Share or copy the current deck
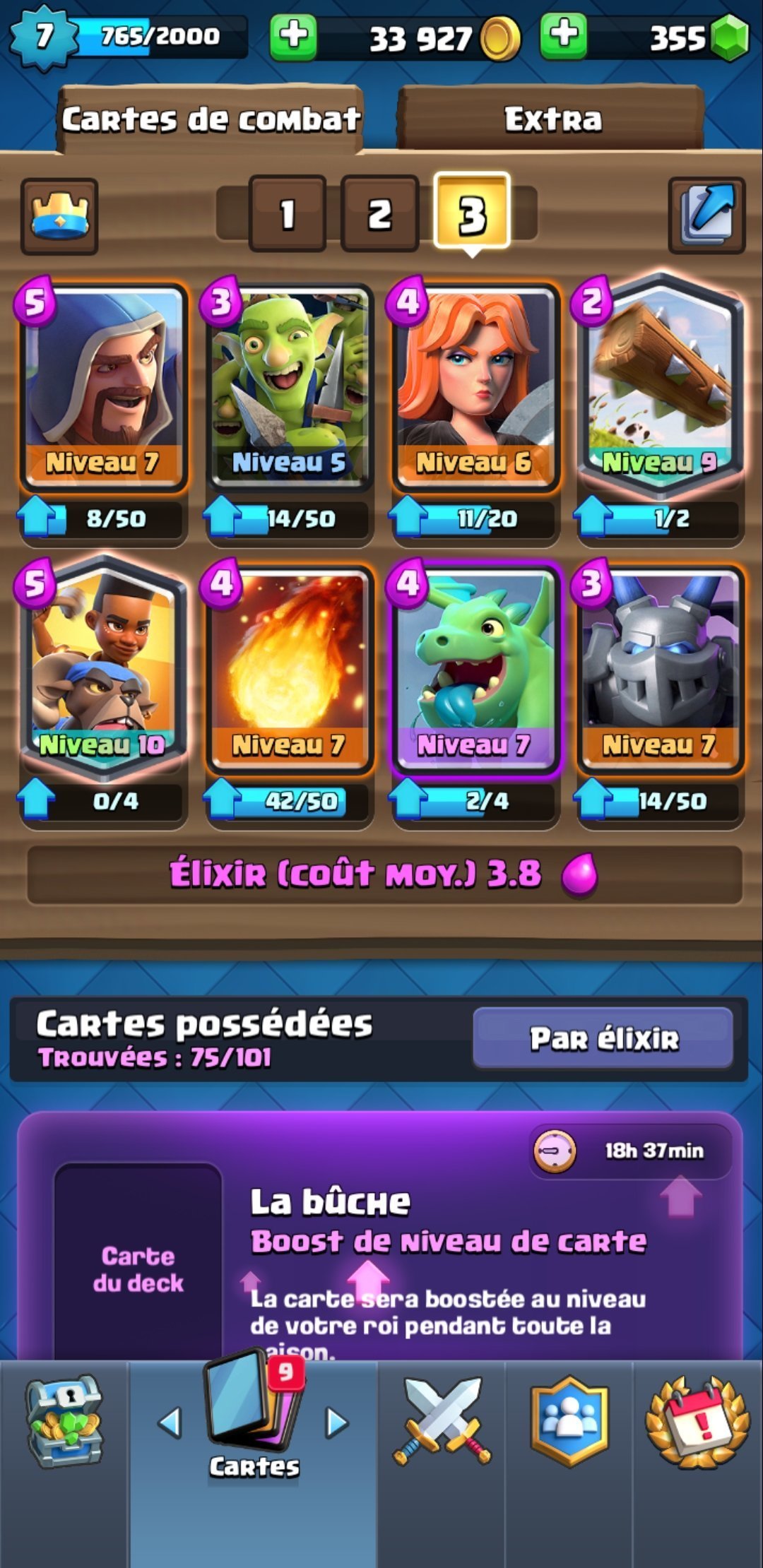The height and width of the screenshot is (1568, 763). click(x=706, y=215)
